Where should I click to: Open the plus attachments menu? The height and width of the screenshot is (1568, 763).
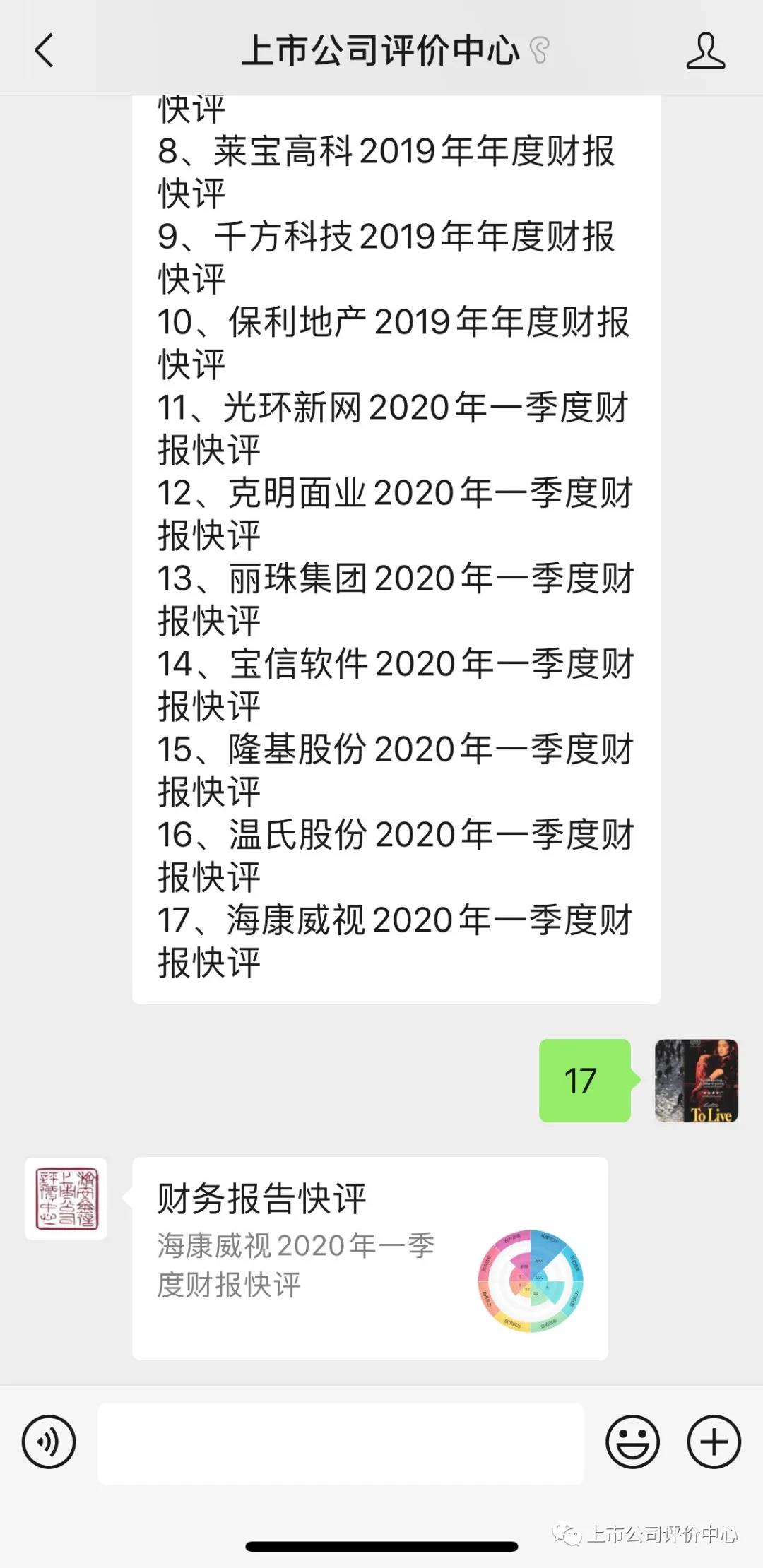click(714, 1442)
